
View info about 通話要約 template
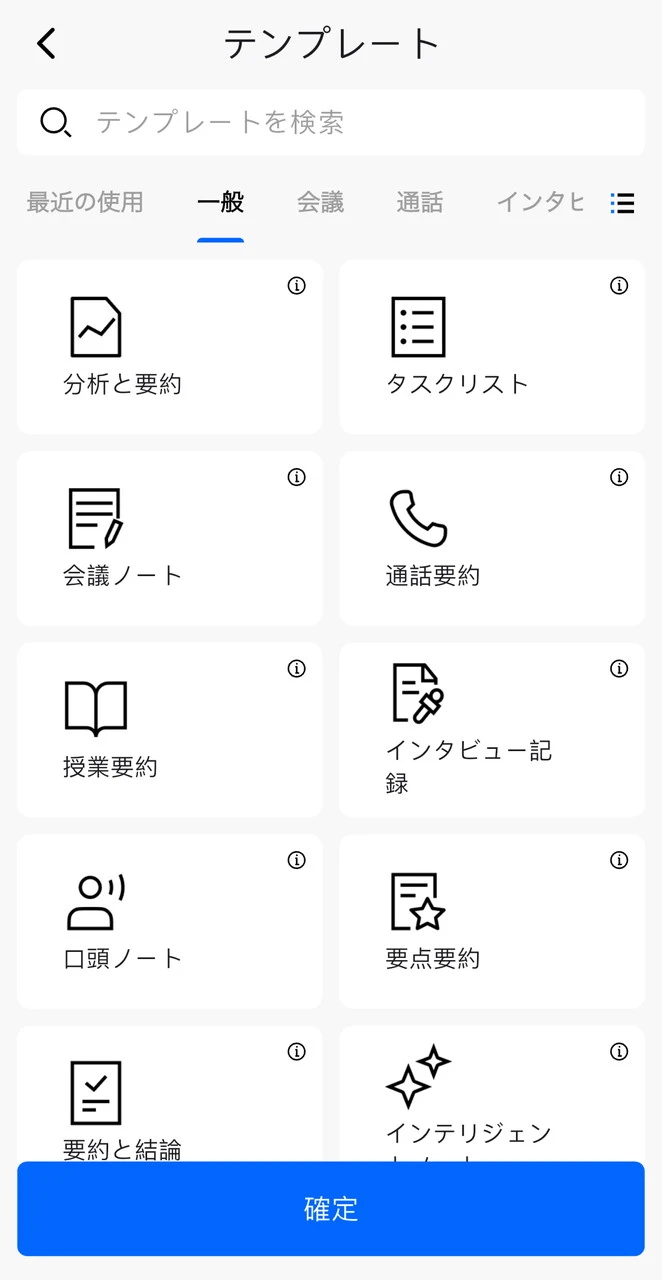(619, 477)
